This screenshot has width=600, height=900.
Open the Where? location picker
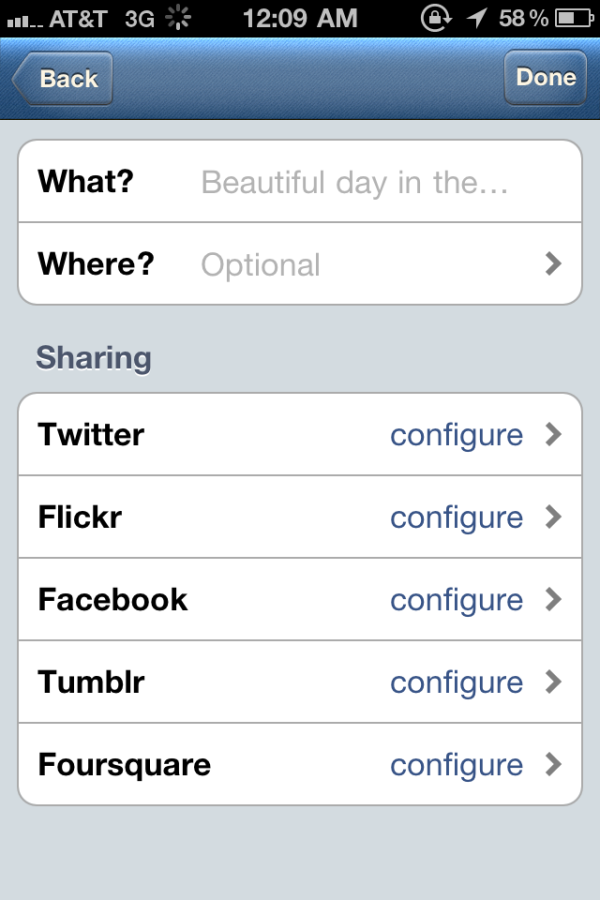click(300, 264)
